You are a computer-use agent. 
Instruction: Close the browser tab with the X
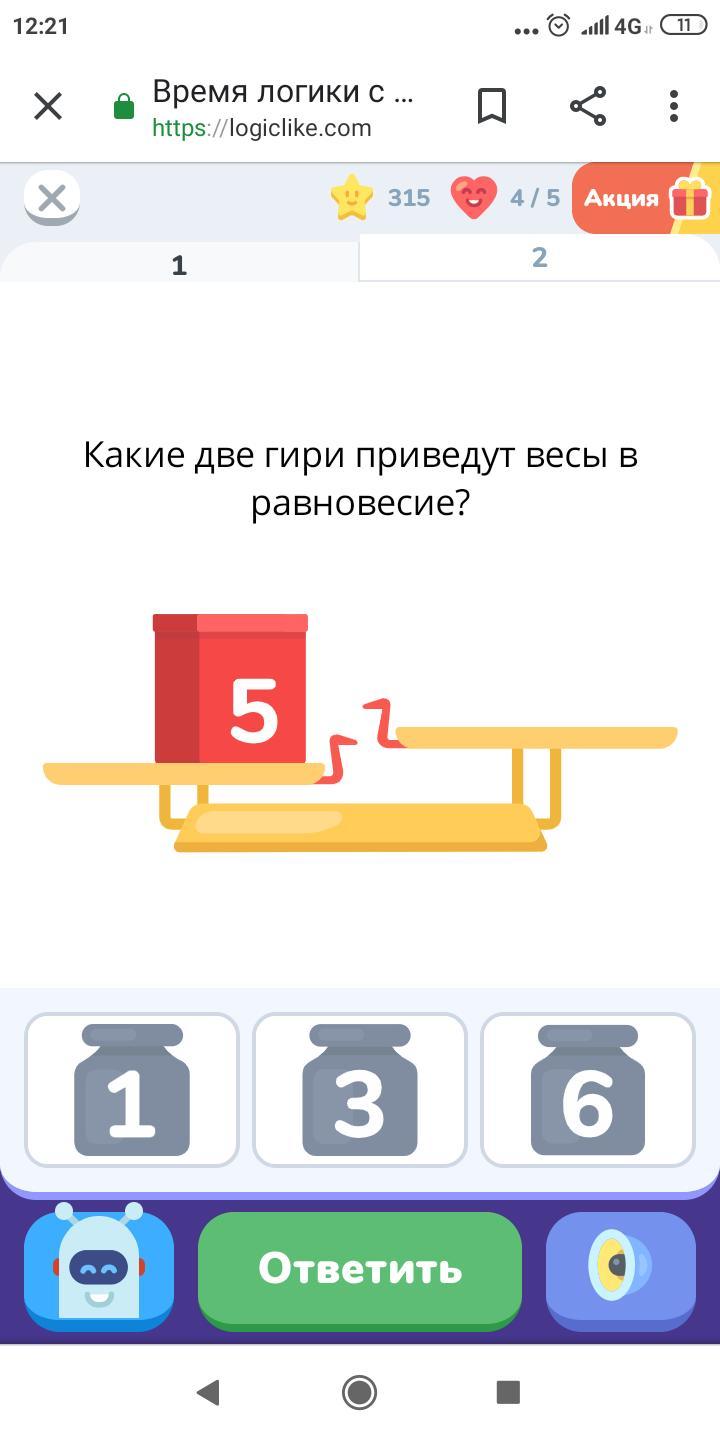pyautogui.click(x=48, y=106)
